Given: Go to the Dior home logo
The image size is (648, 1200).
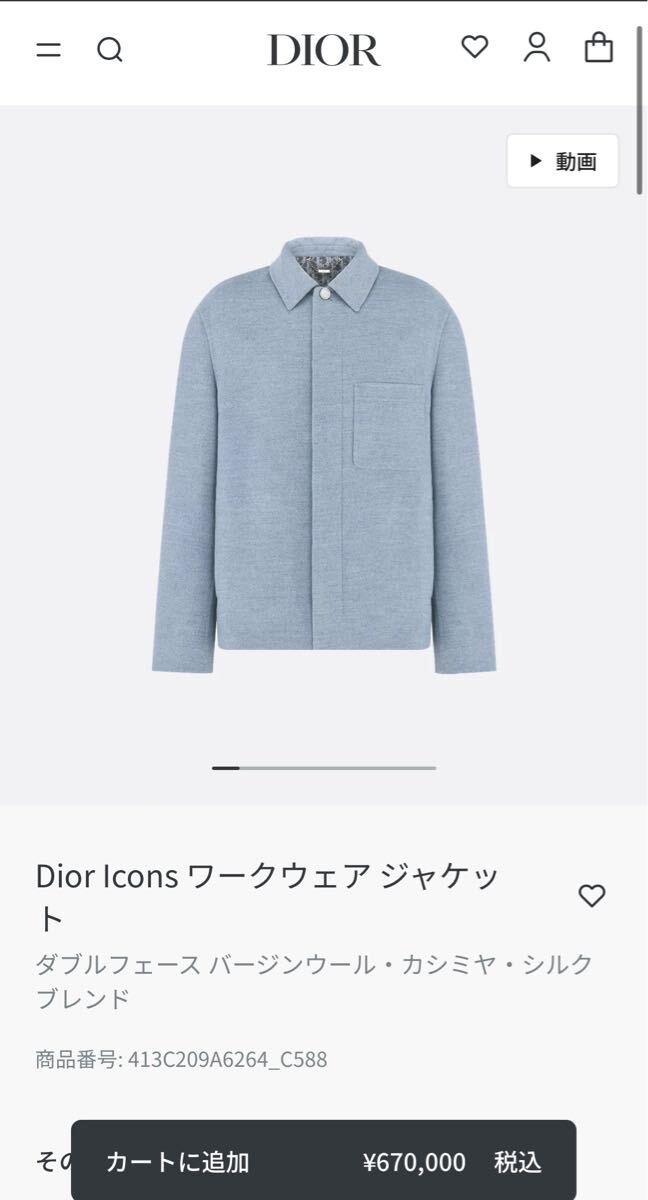Looking at the screenshot, I should point(323,50).
